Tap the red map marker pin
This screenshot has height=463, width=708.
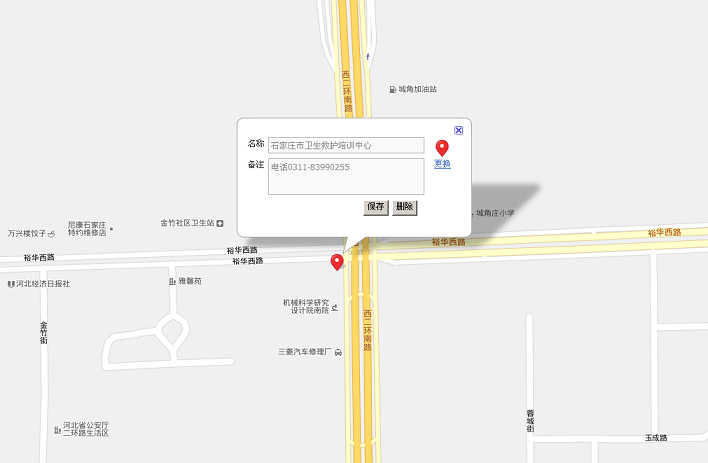pyautogui.click(x=337, y=262)
